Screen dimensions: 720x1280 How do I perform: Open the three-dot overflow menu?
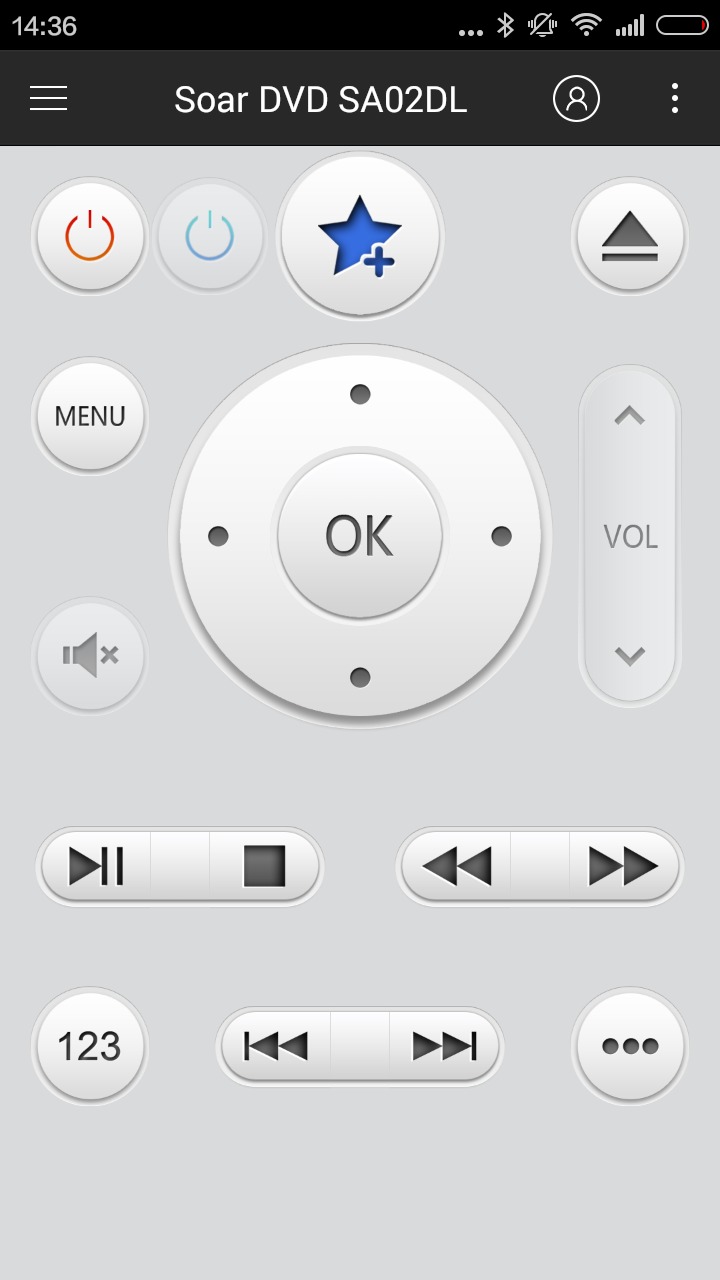[x=675, y=98]
